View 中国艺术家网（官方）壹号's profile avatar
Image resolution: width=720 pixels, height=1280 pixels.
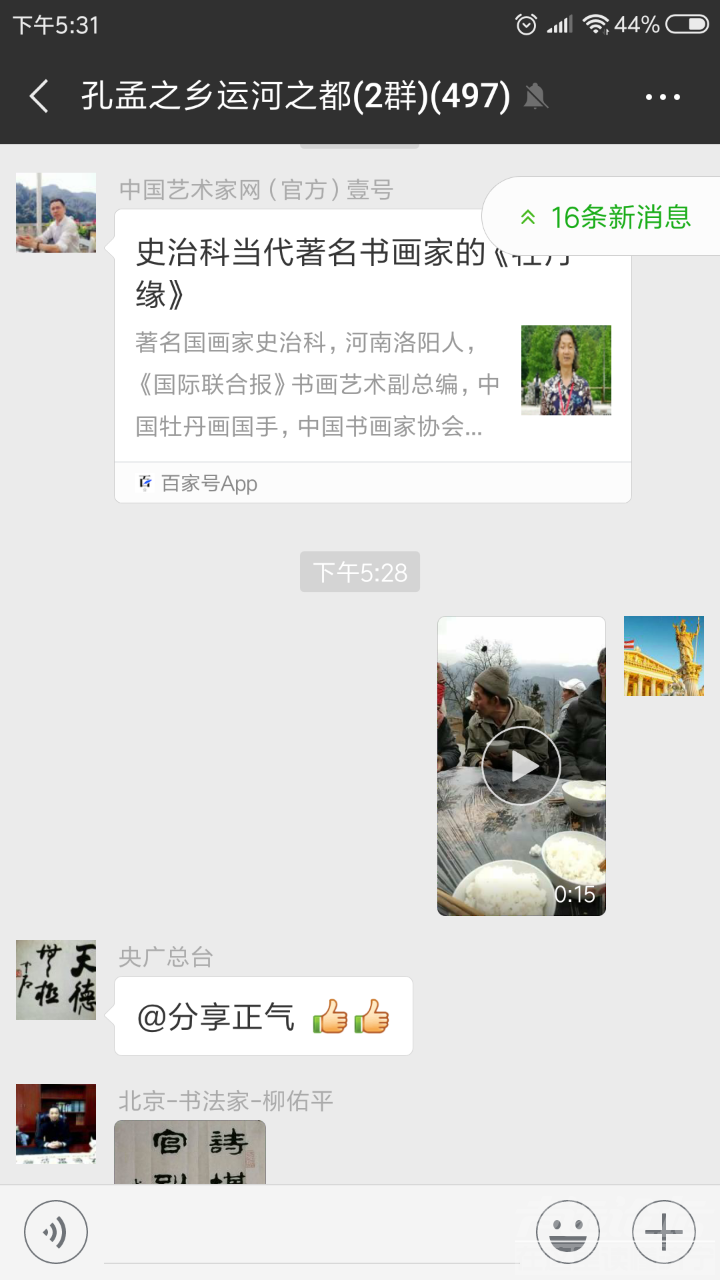[56, 212]
